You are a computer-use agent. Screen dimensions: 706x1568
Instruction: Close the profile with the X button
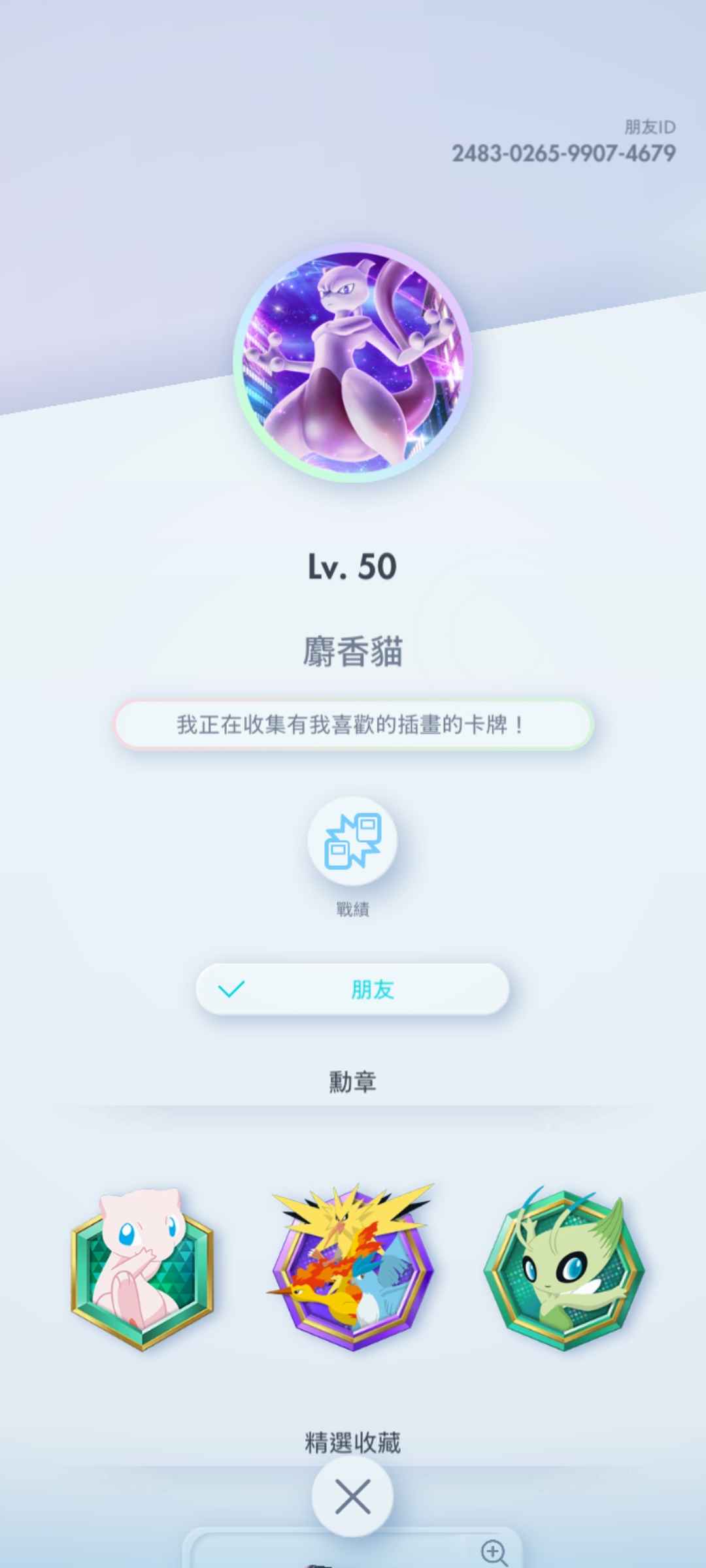pyautogui.click(x=352, y=1495)
